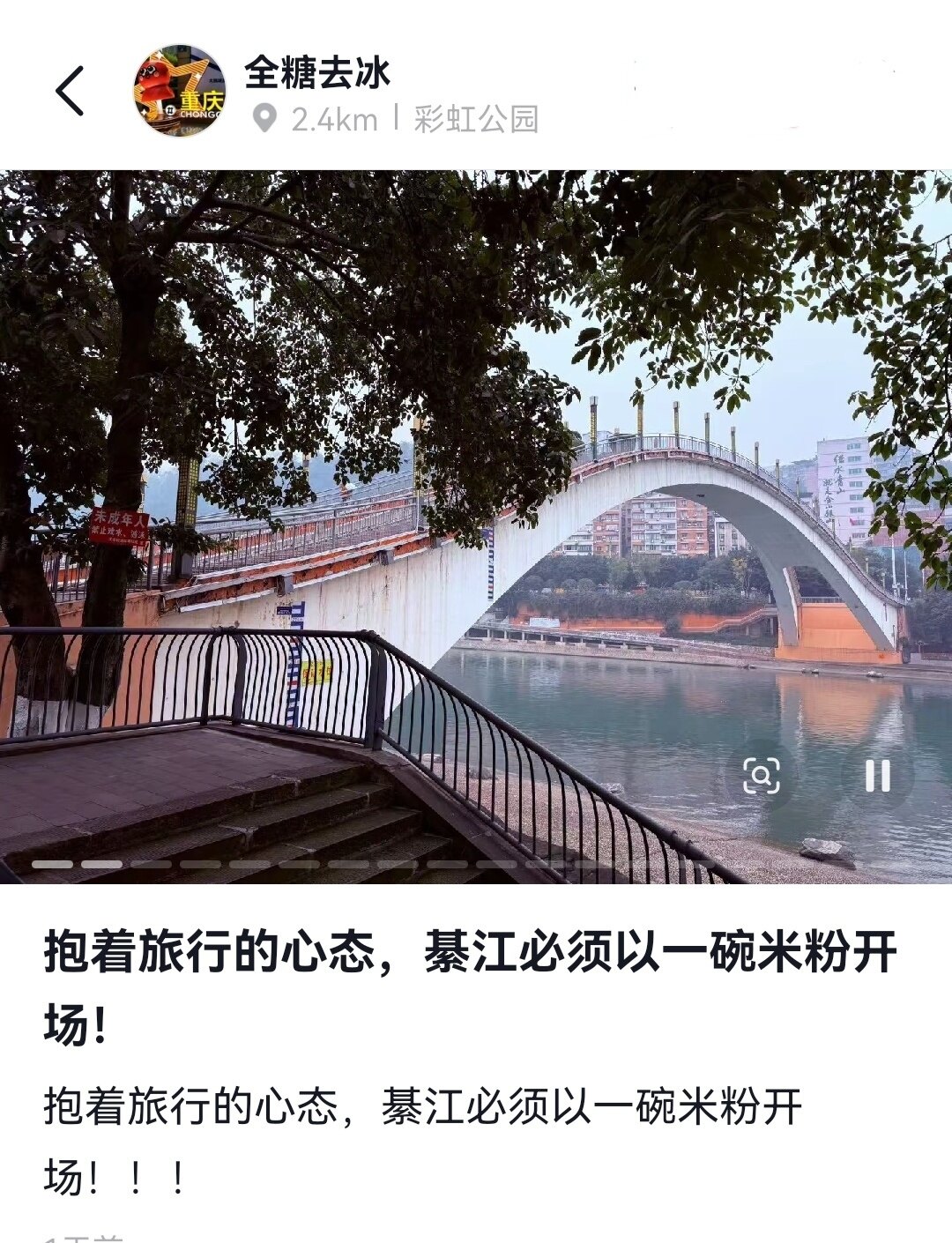Open 全糖去冰's profile avatar

(x=180, y=91)
